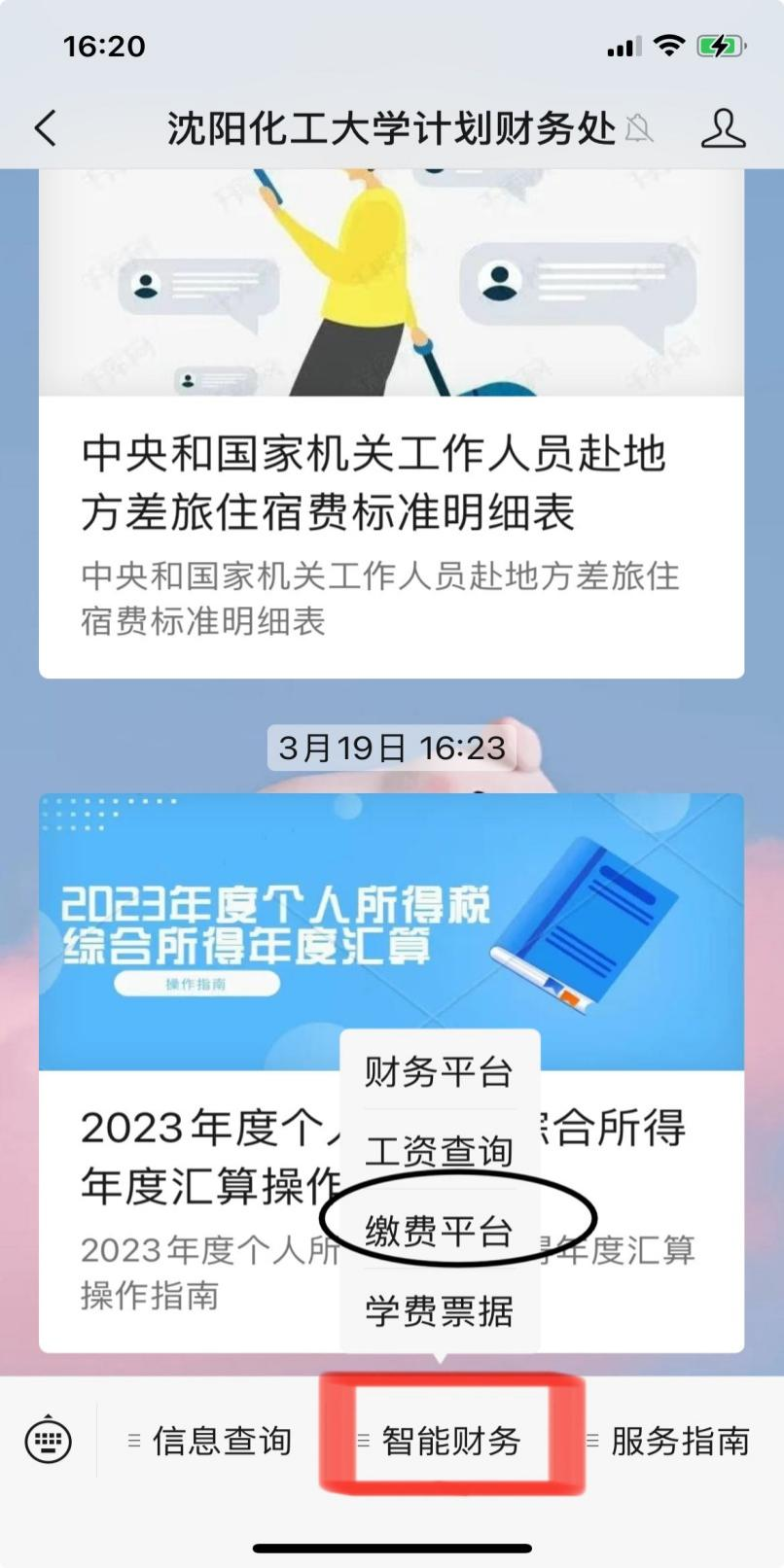Tap the 智能财务 menu tab
784x1568 pixels.
click(x=451, y=1441)
